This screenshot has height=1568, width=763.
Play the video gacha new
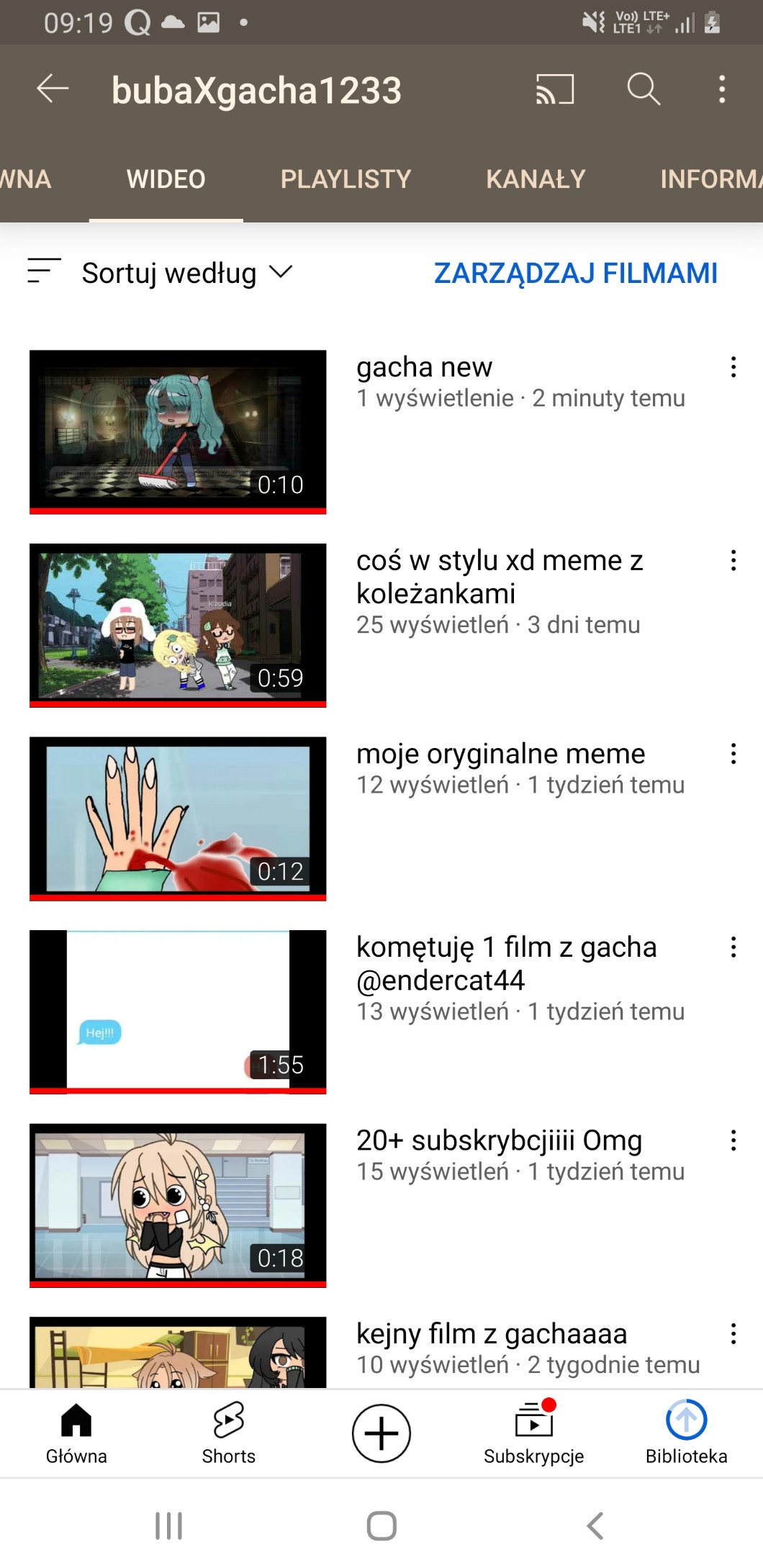tap(178, 431)
